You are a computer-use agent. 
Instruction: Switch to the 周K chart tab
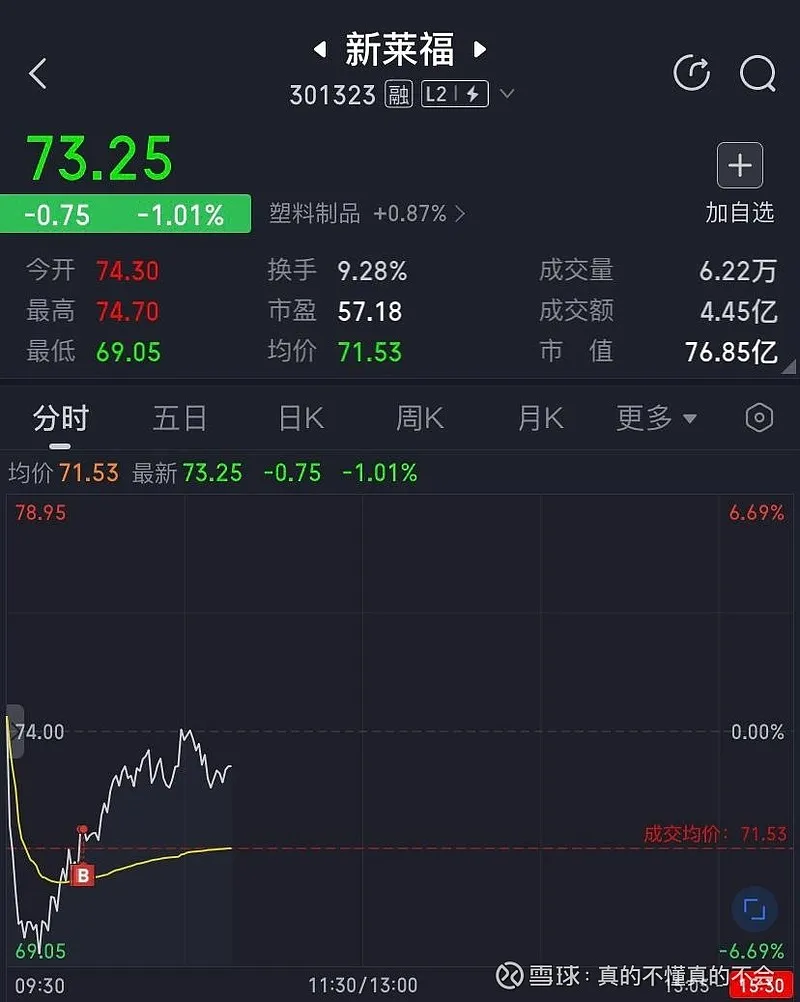(x=420, y=418)
